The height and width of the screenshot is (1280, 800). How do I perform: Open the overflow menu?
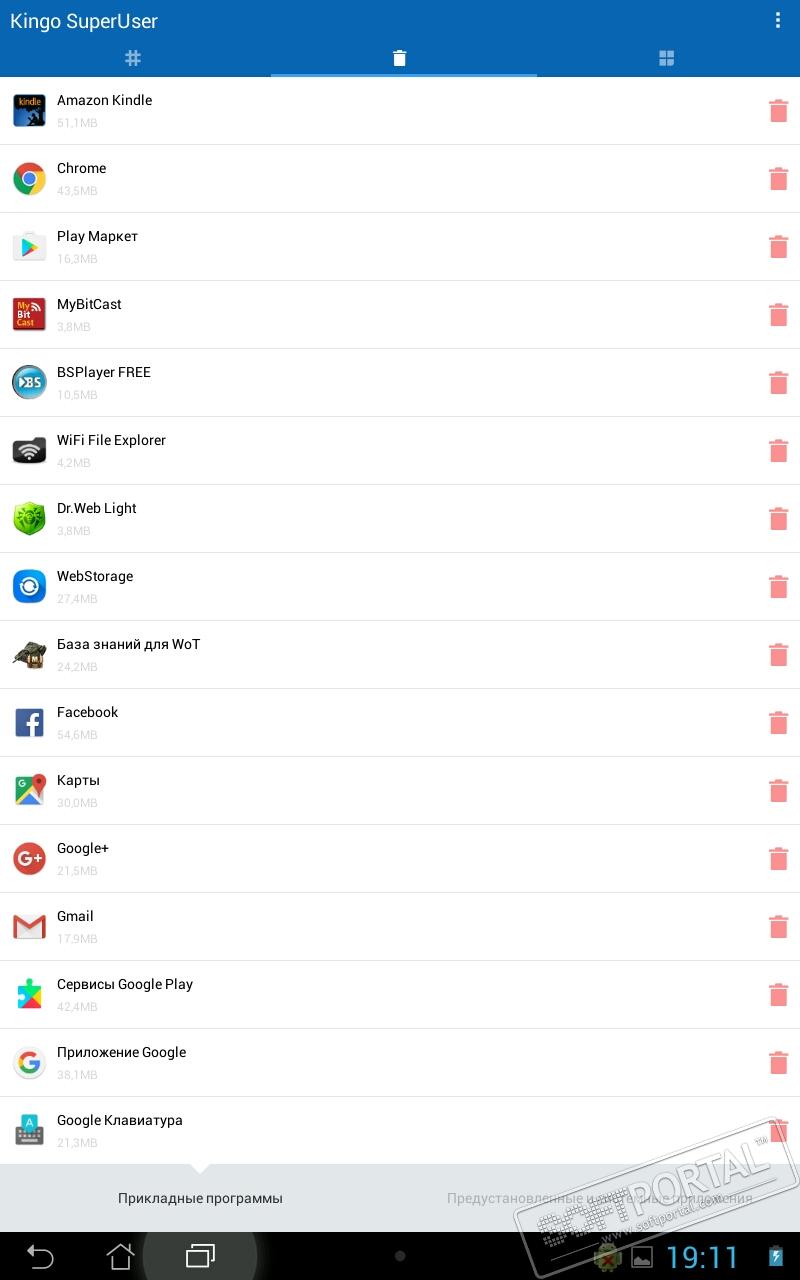778,20
